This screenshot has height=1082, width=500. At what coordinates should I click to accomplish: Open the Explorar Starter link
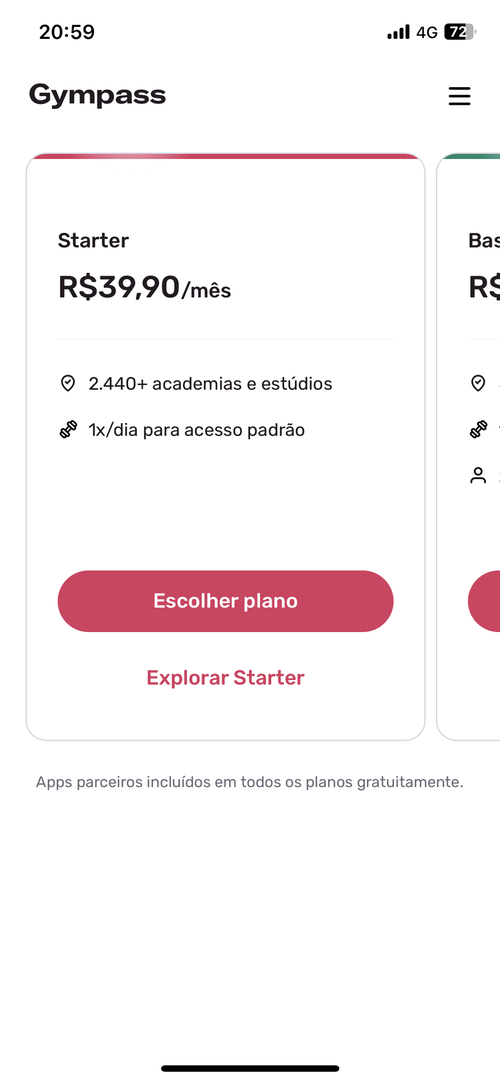coord(226,678)
